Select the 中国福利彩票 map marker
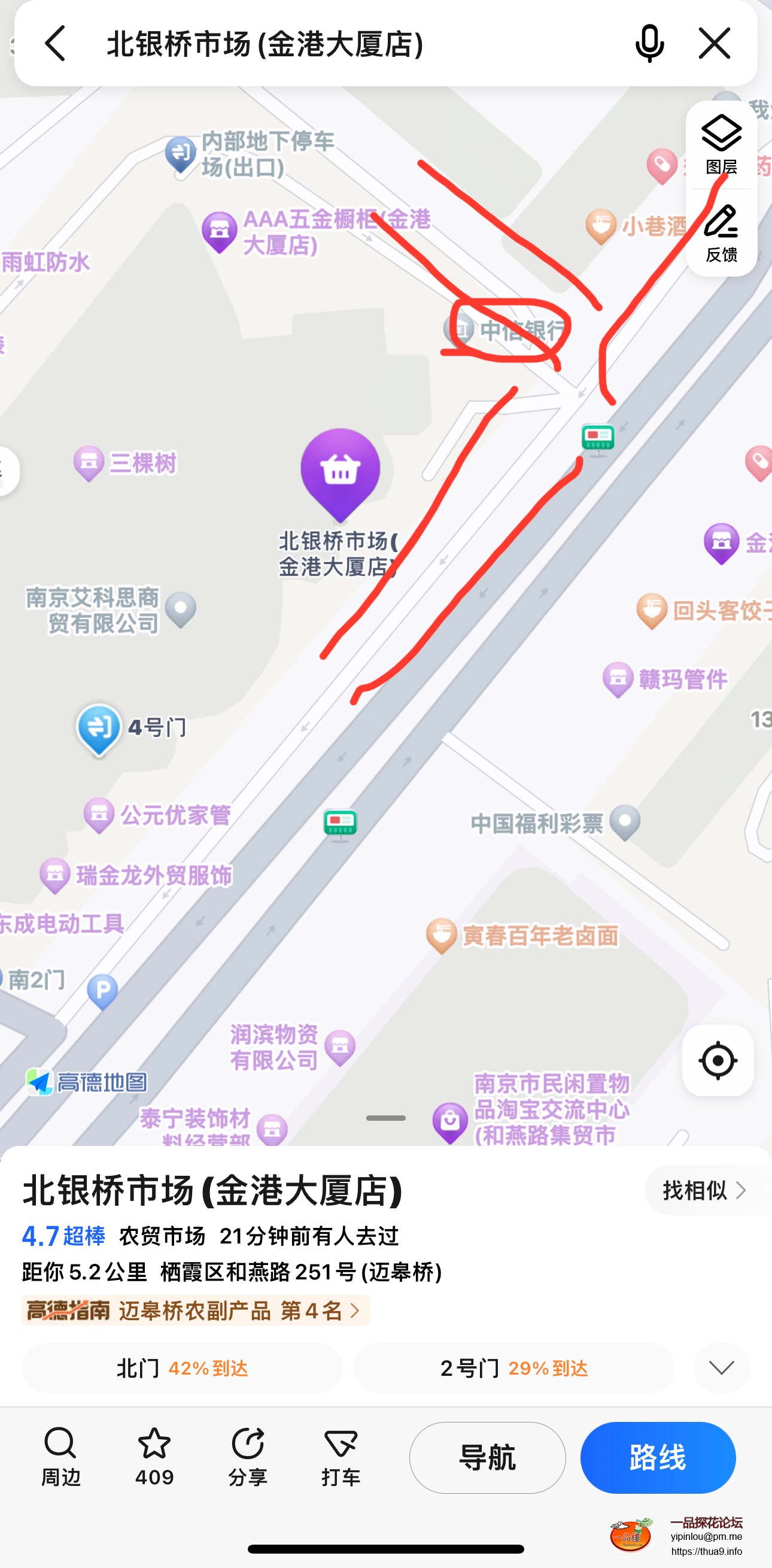This screenshot has width=772, height=1568. [625, 822]
